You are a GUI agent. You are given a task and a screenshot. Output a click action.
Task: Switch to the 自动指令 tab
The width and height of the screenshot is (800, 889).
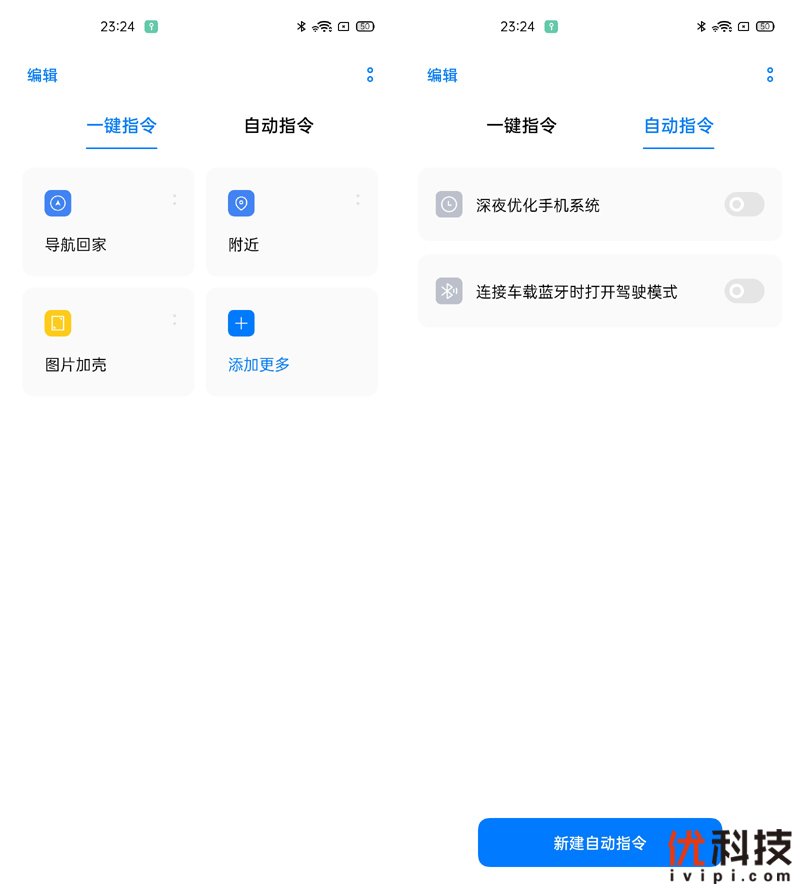click(278, 126)
